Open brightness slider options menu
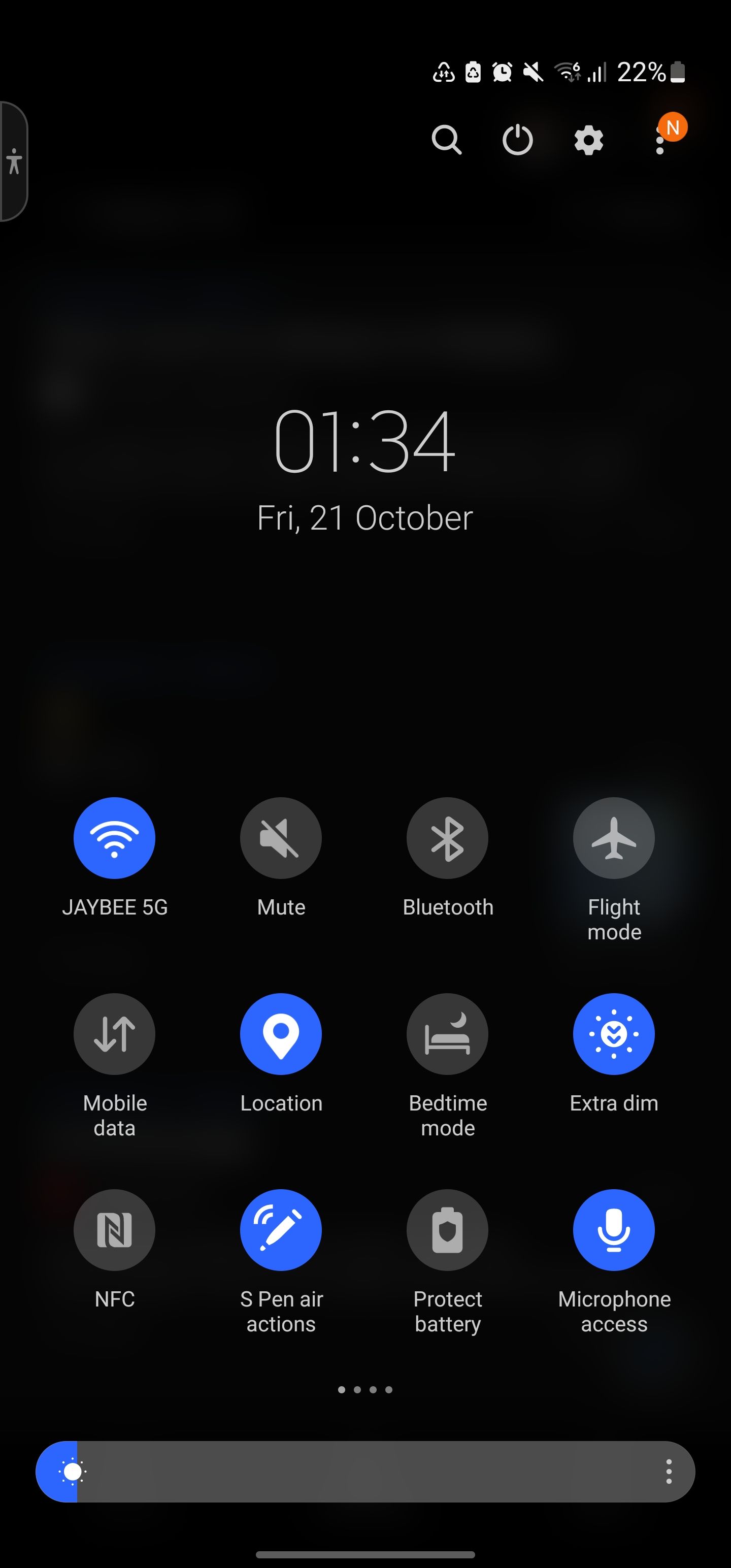Image resolution: width=731 pixels, height=1568 pixels. 669,1471
